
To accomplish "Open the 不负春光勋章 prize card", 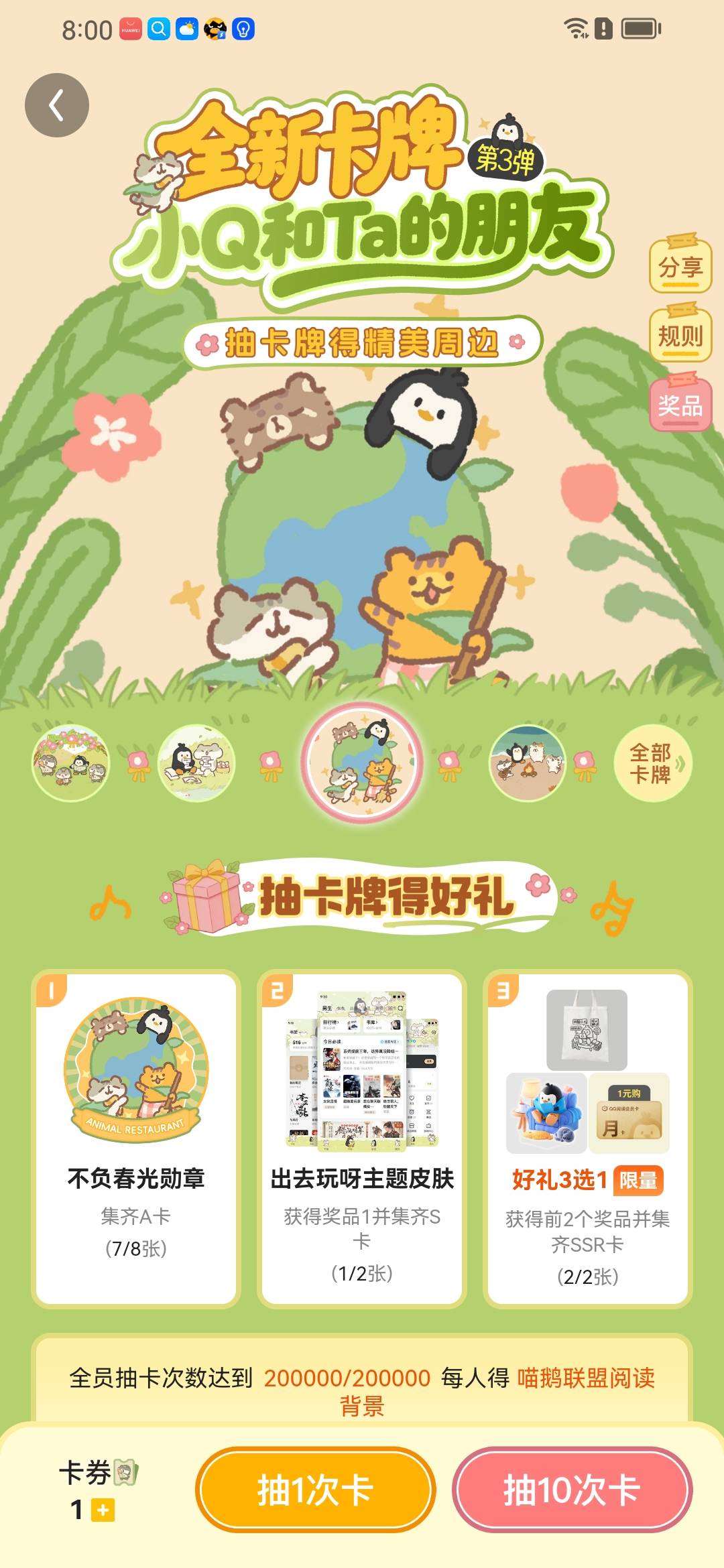I will 136,1139.
